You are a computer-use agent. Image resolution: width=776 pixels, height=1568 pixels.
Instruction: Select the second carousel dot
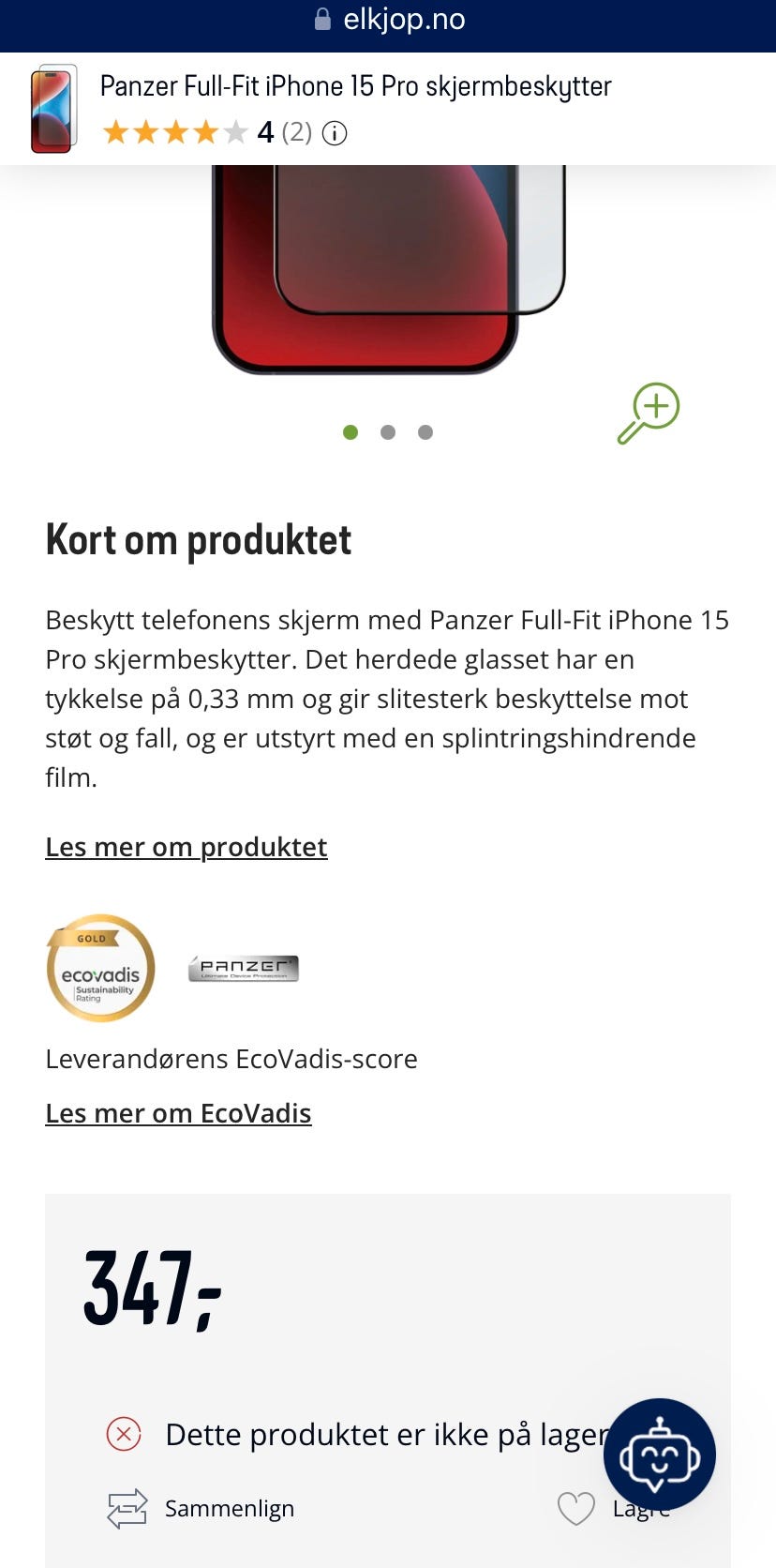(388, 432)
